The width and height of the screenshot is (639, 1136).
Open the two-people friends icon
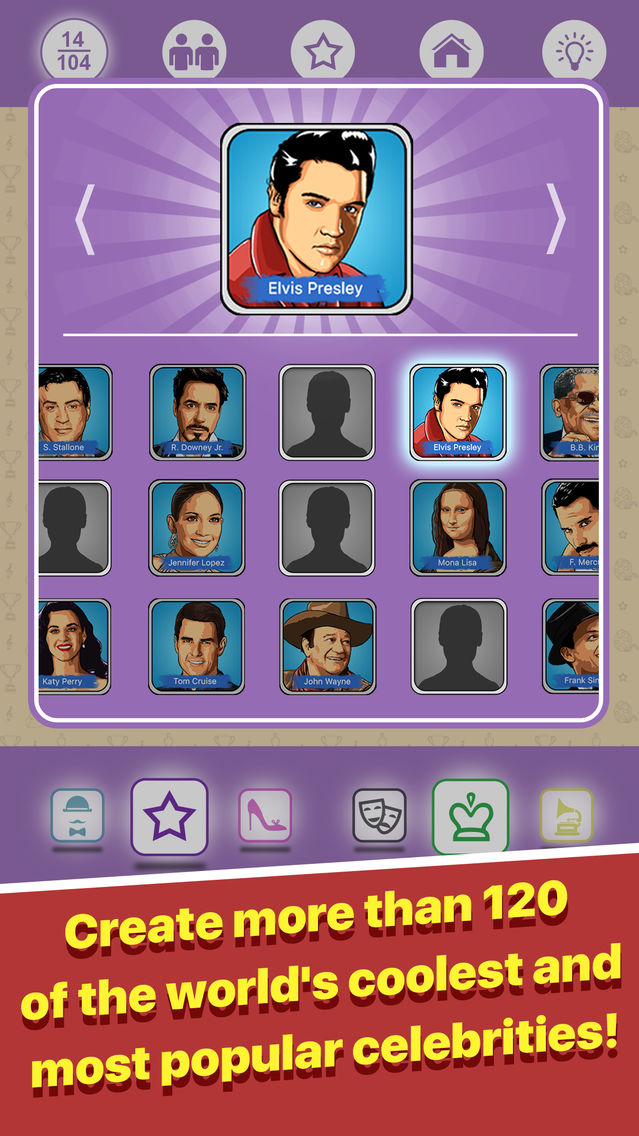[193, 51]
